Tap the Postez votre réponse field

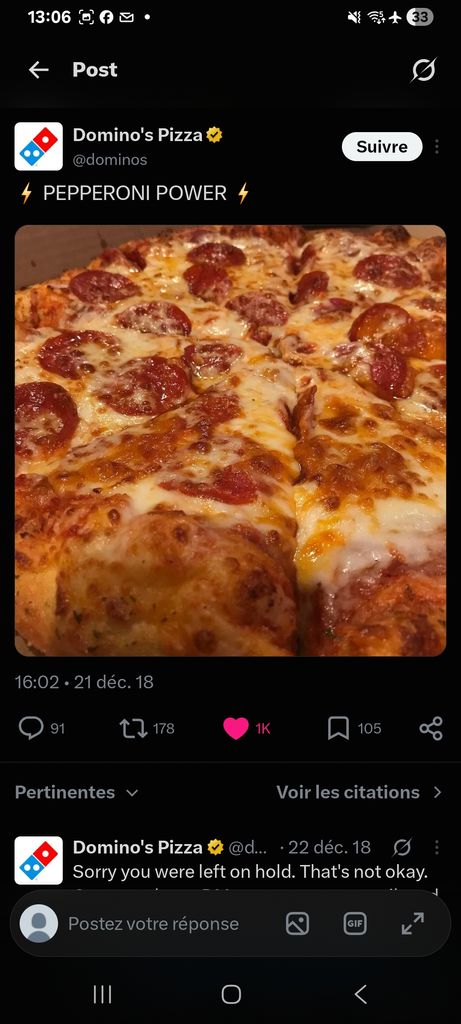point(153,923)
